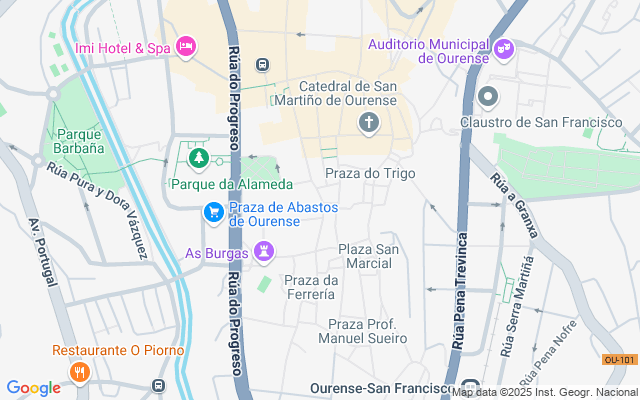The width and height of the screenshot is (640, 400).
Task: Tap the Praza de Abastos shopping pin
Action: click(x=213, y=212)
